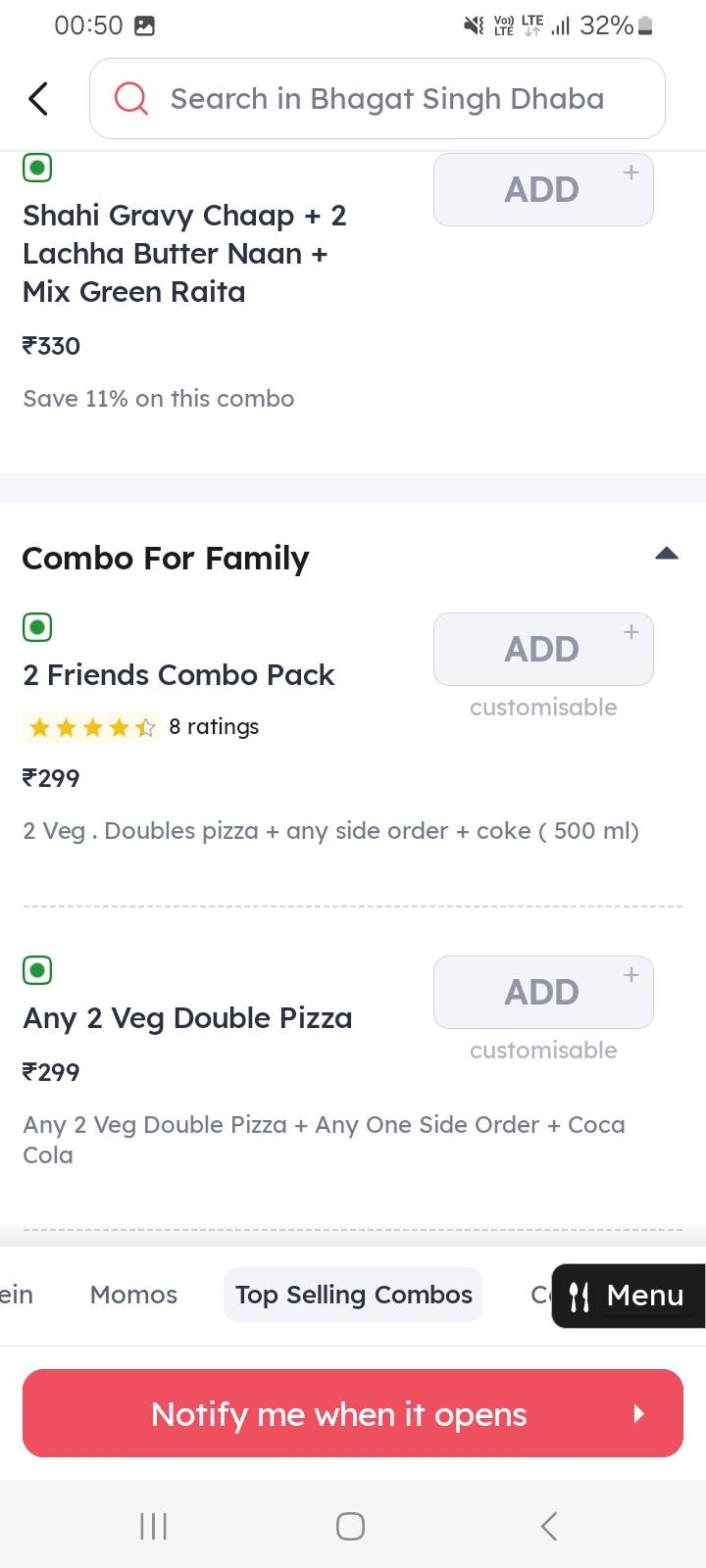This screenshot has height=1568, width=706.
Task: Tap the back arrow beside the search bar
Action: tap(38, 98)
